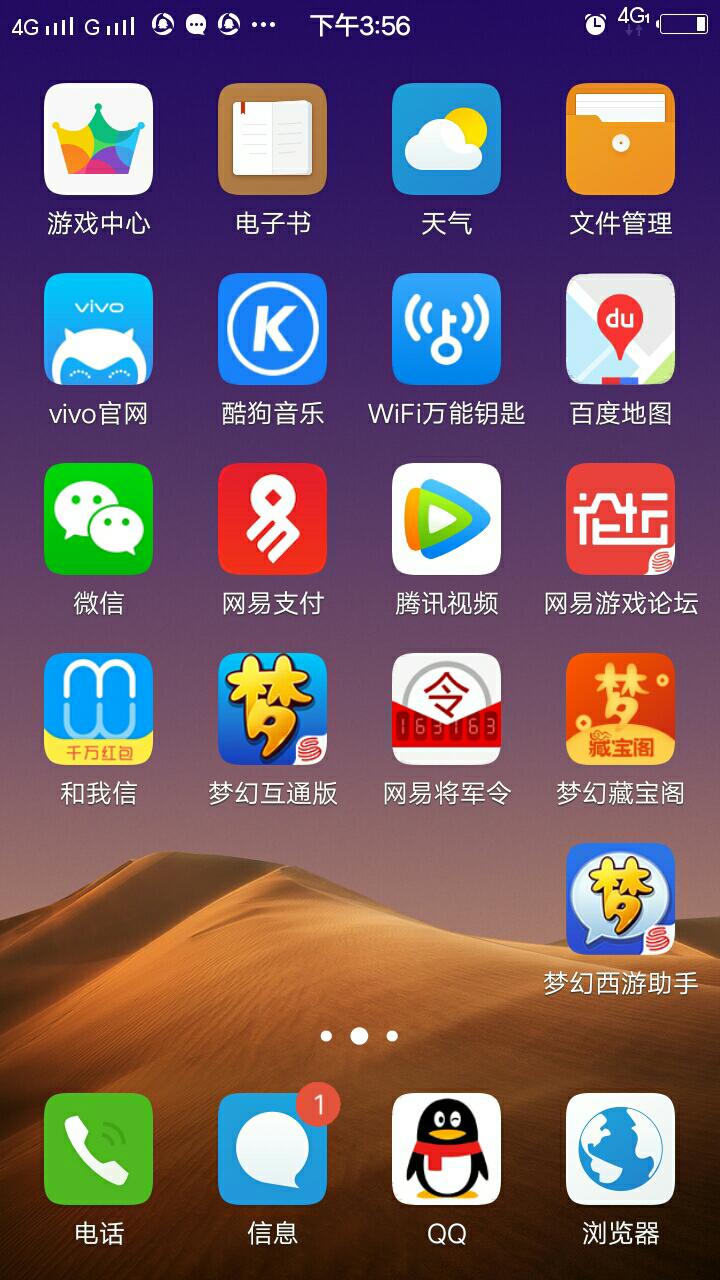Start the 梦幻互通版 game
The width and height of the screenshot is (720, 1280).
pos(272,709)
